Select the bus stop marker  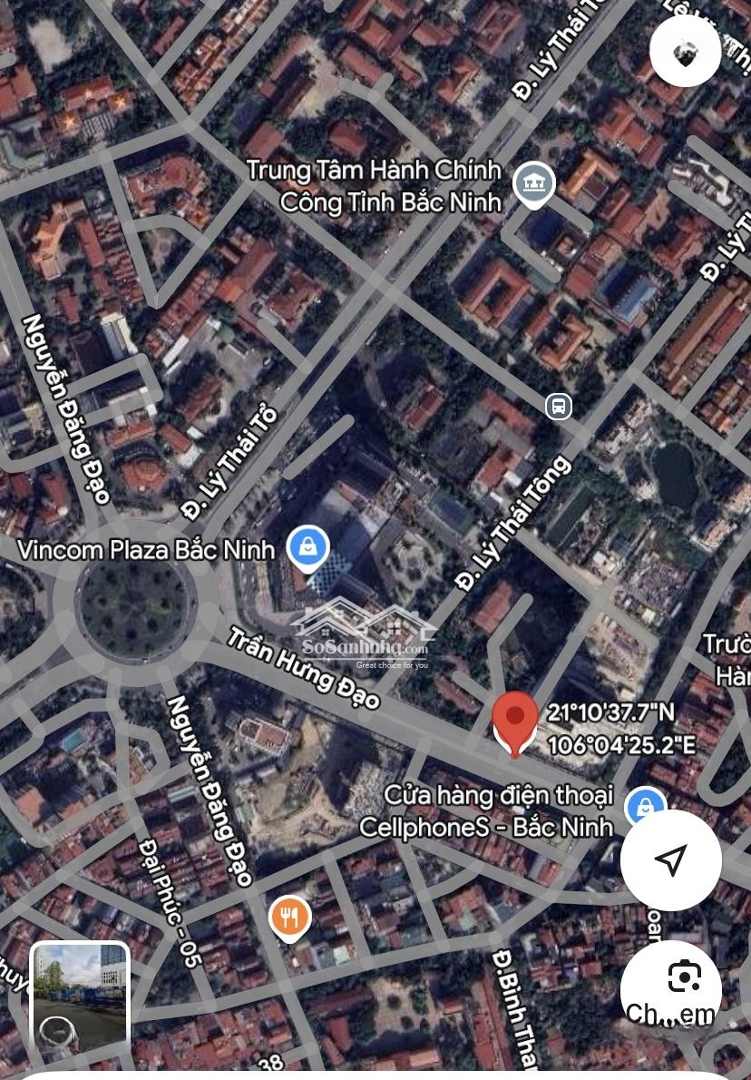point(558,406)
